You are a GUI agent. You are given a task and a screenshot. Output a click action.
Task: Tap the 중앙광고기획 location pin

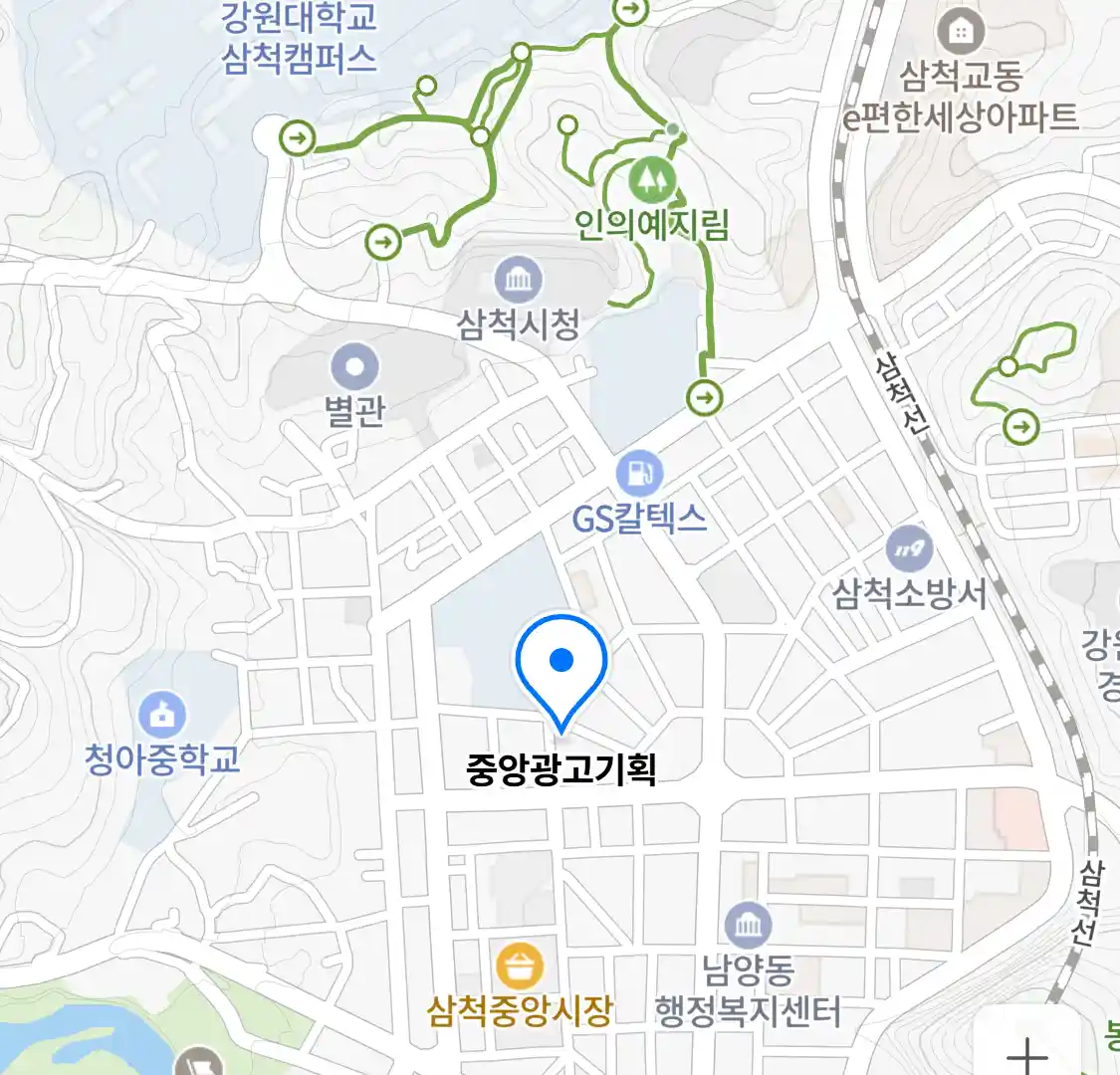pyautogui.click(x=561, y=661)
